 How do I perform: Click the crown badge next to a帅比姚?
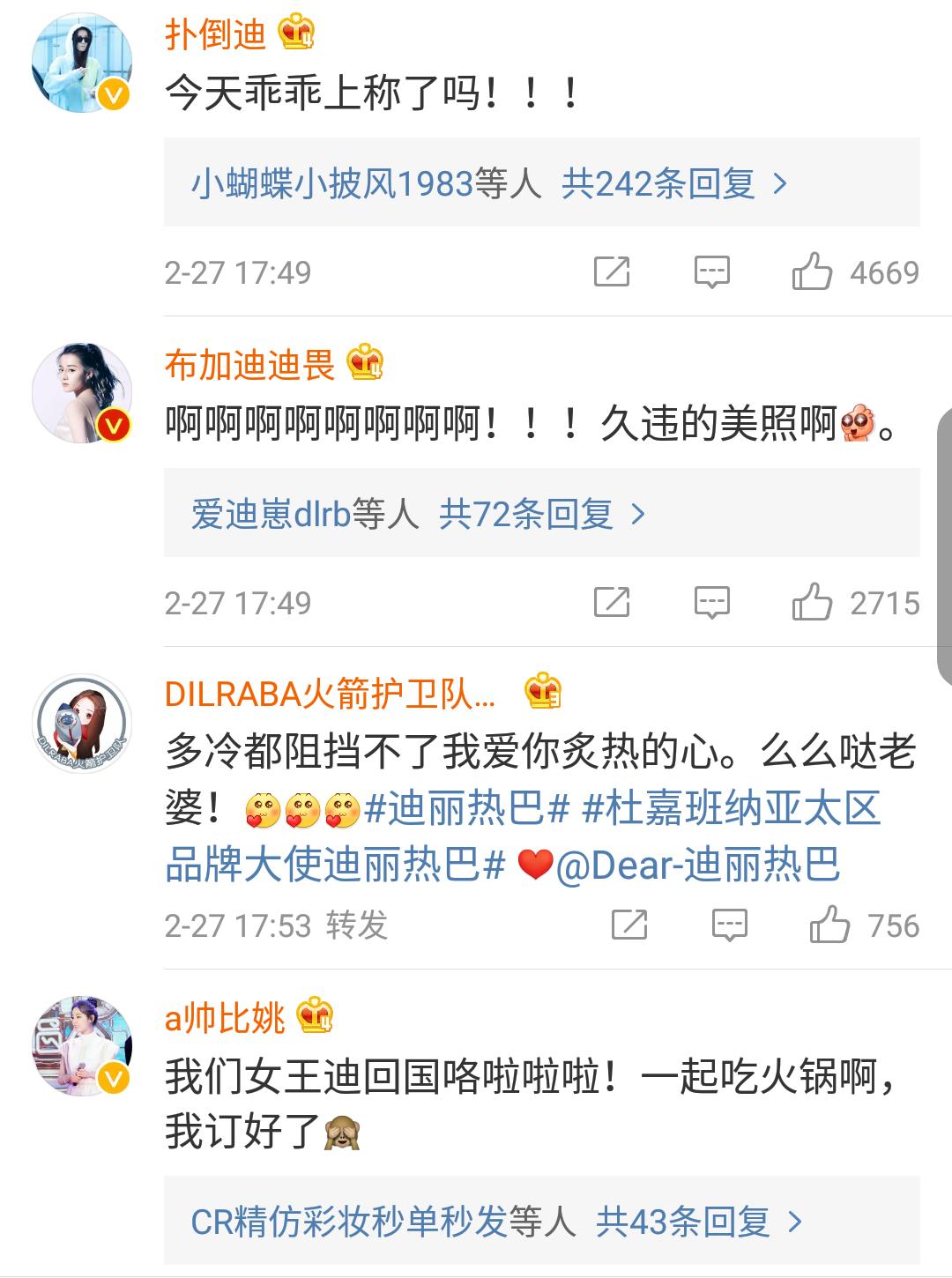point(313,1015)
